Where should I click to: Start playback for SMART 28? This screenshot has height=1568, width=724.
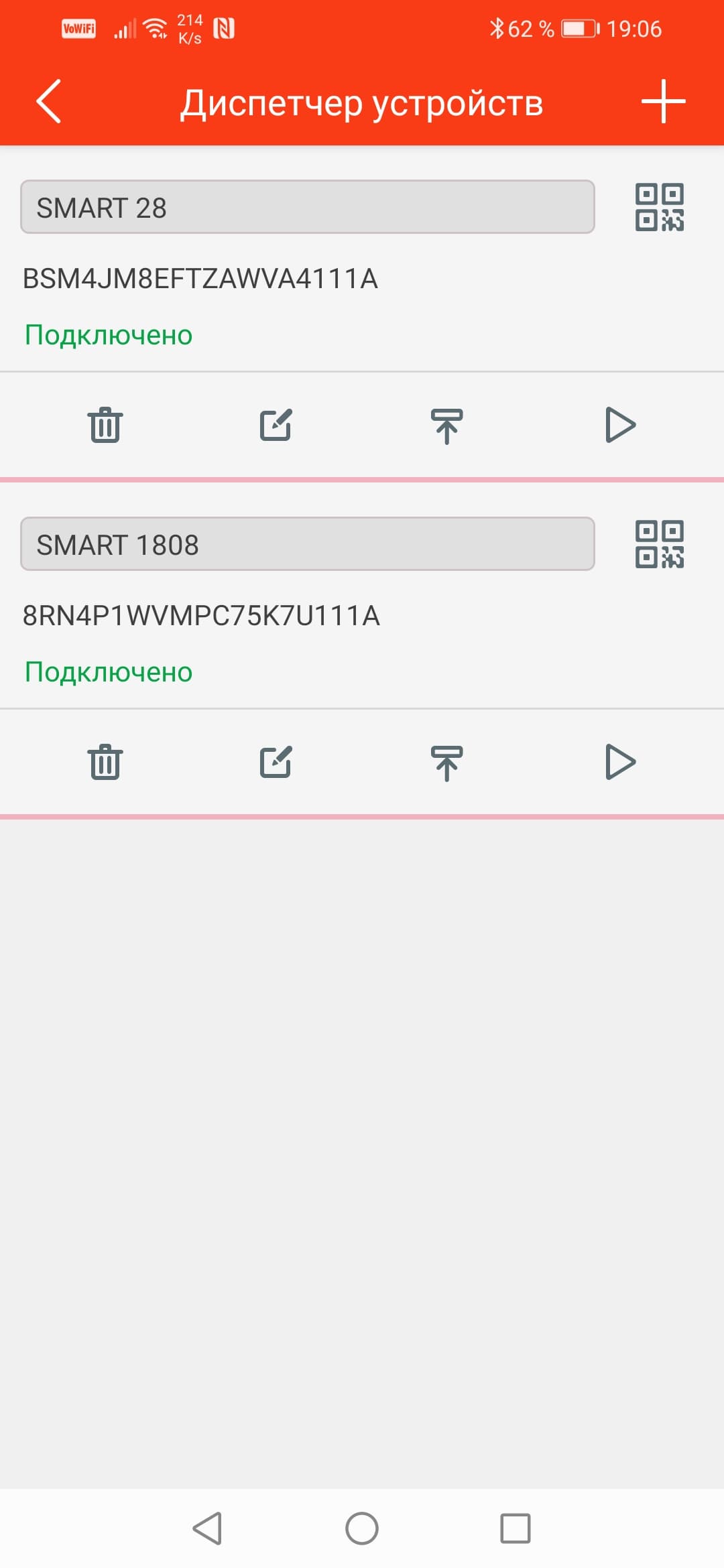pos(620,425)
